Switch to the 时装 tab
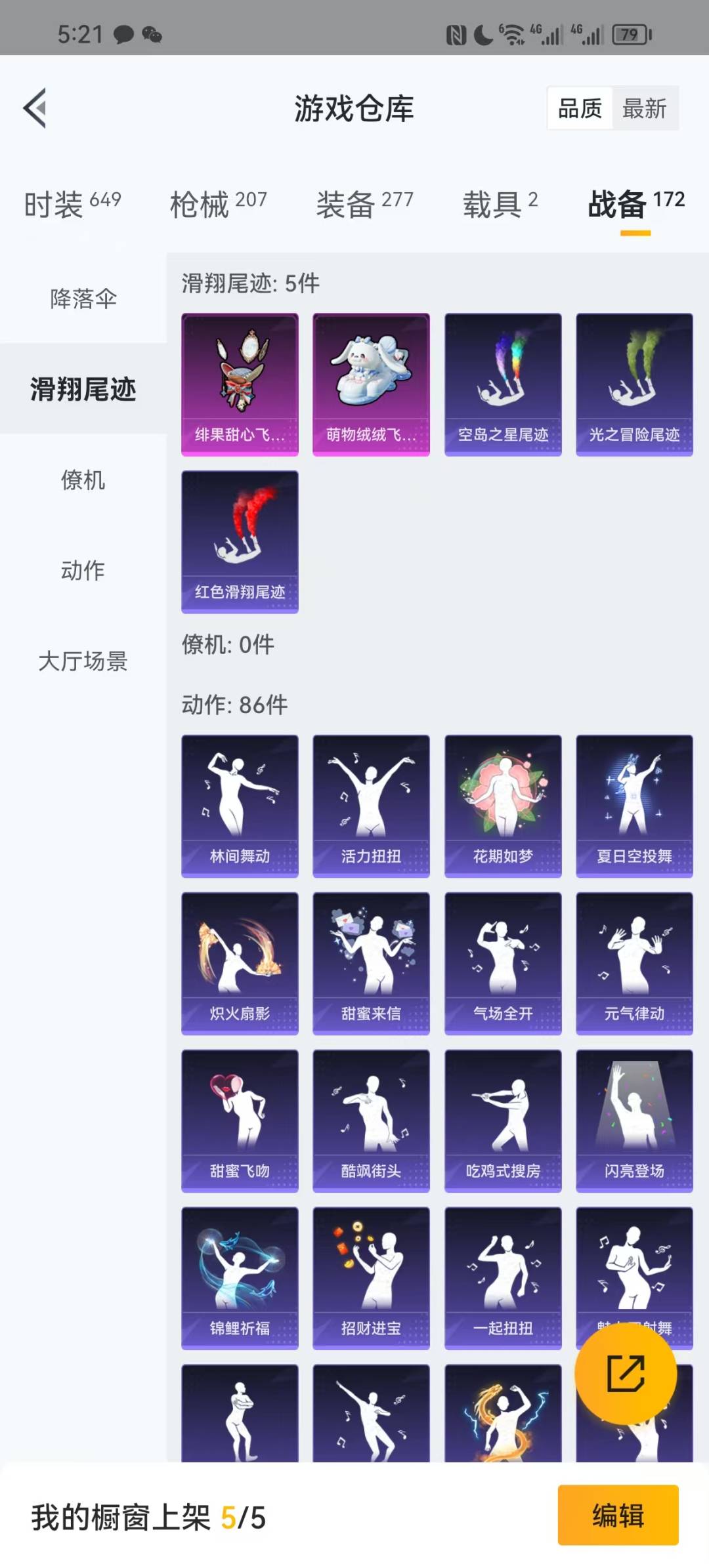This screenshot has height=1568, width=709. [x=72, y=204]
